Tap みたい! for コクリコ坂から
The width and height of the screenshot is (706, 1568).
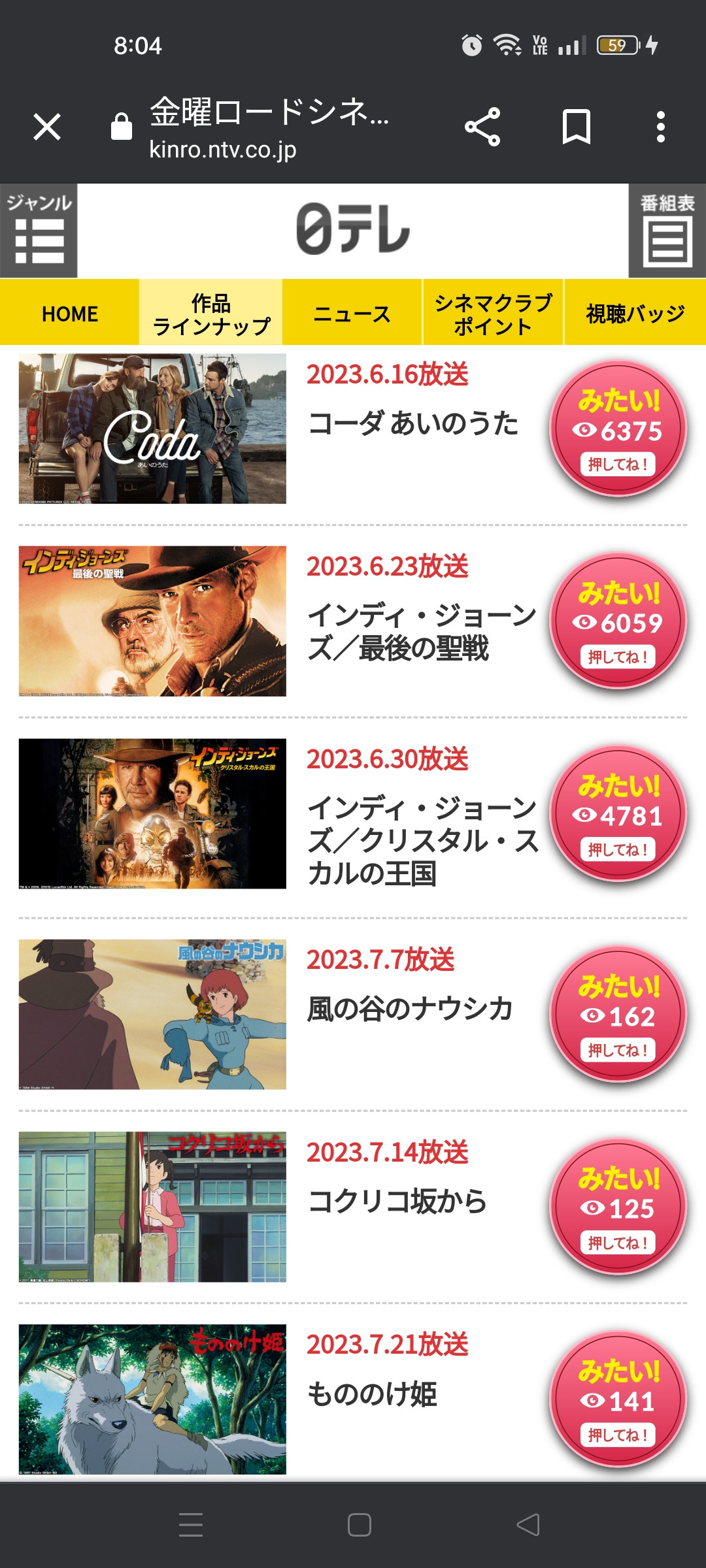pyautogui.click(x=618, y=1207)
